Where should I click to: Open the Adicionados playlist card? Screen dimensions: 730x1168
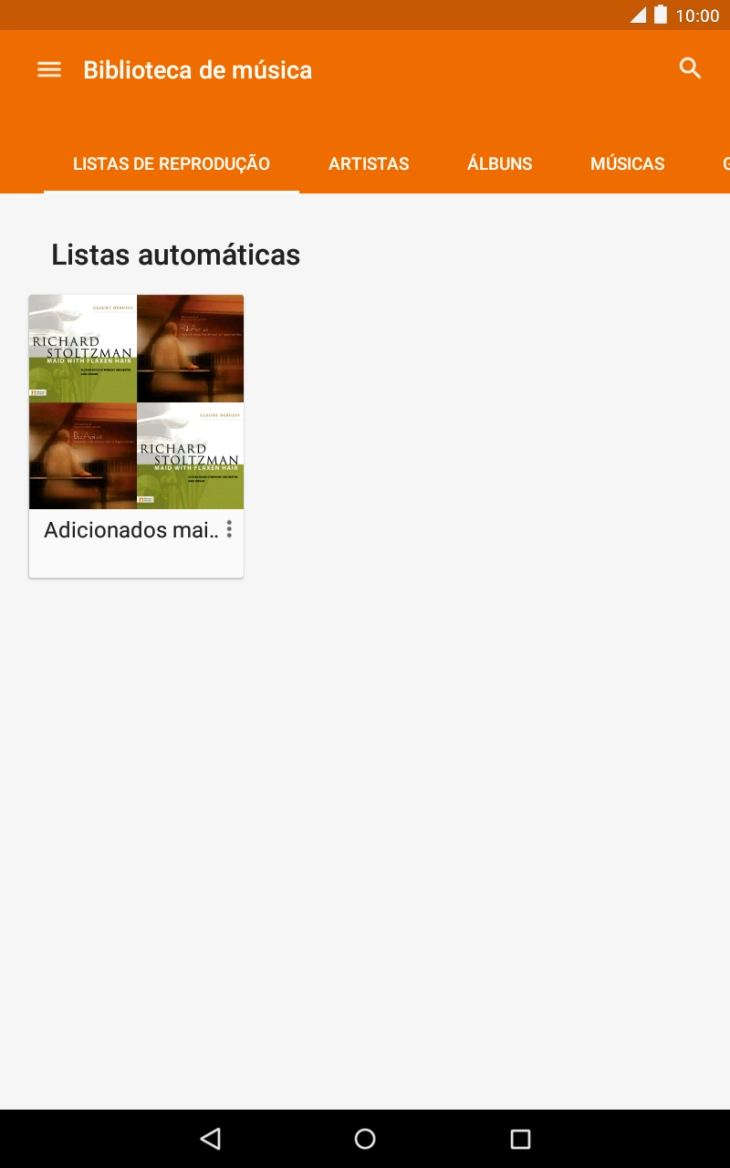(x=135, y=403)
